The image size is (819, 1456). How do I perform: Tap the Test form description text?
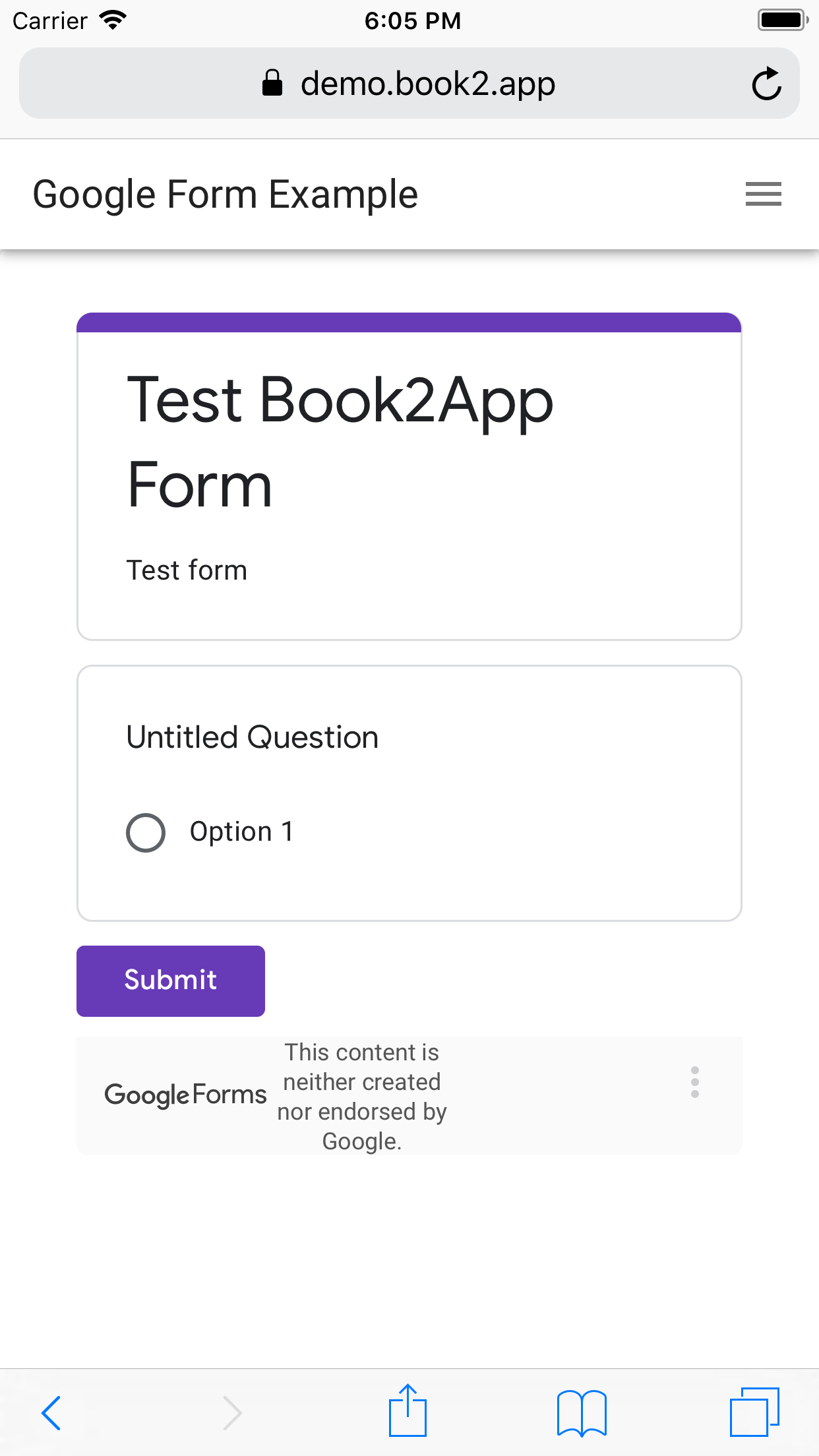pos(187,570)
